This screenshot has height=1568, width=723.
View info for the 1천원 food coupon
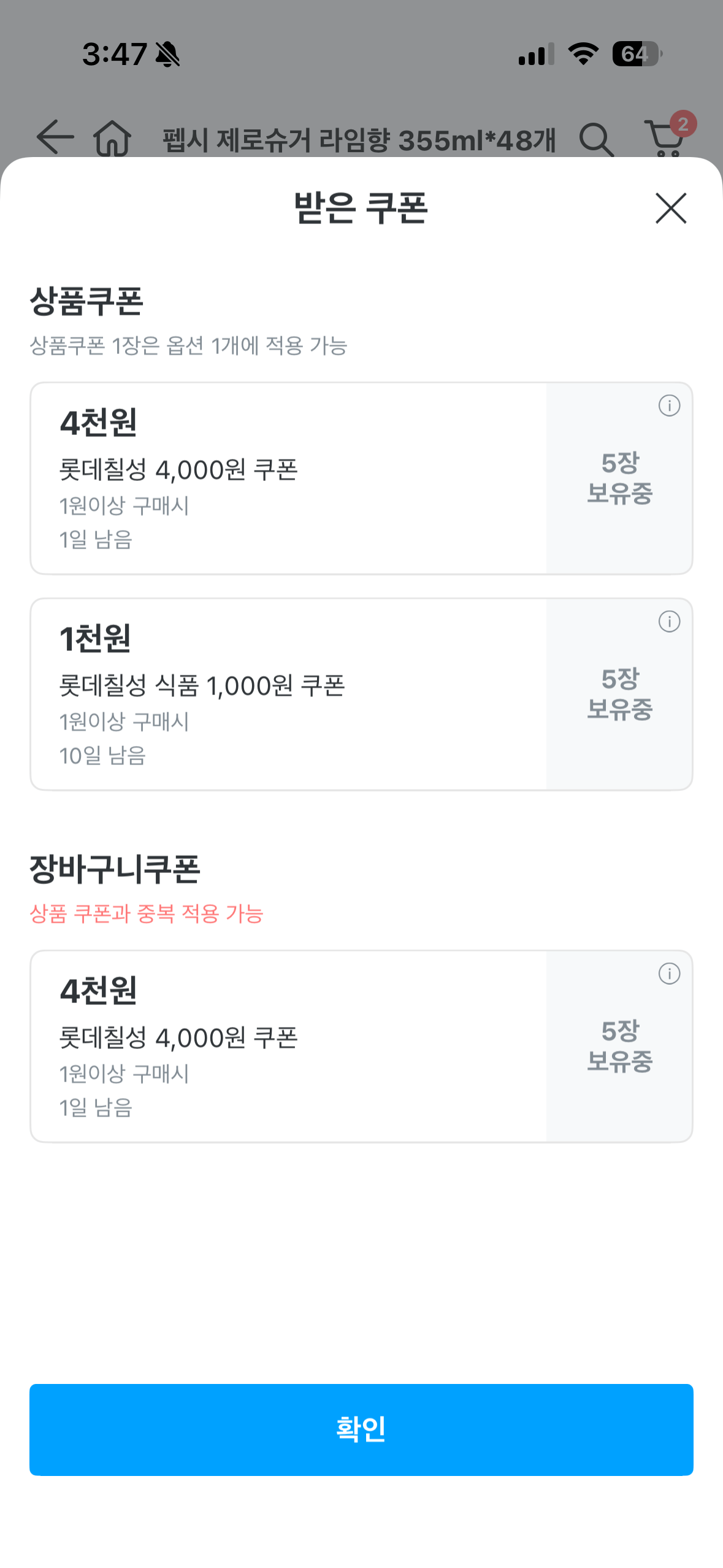pos(668,622)
